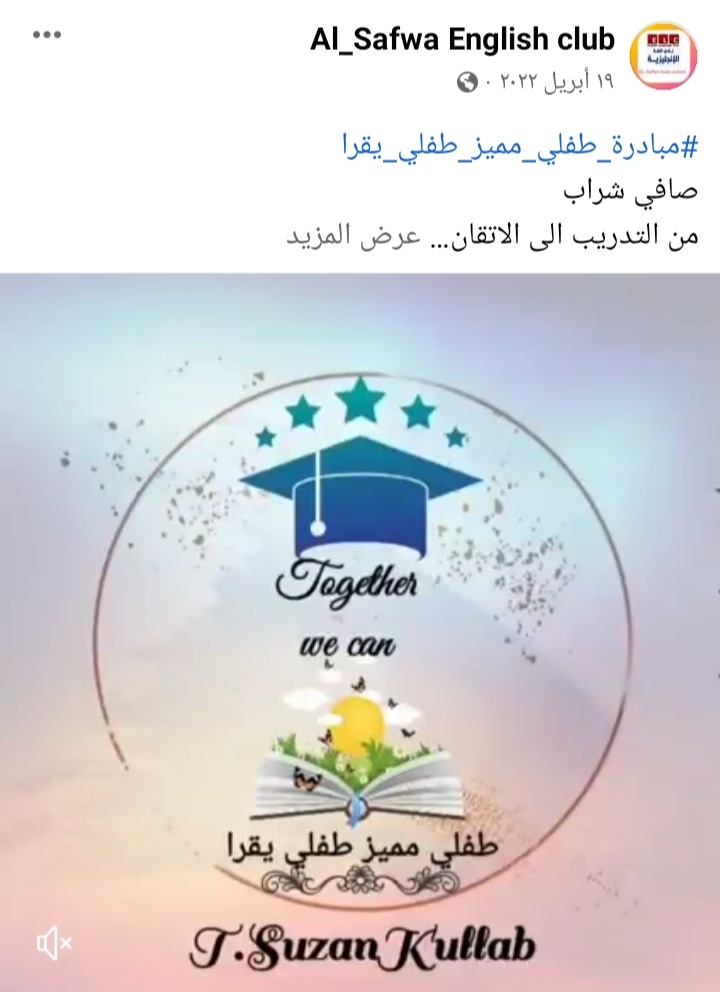720x992 pixels.
Task: Open the Together we can video
Action: 360,620
